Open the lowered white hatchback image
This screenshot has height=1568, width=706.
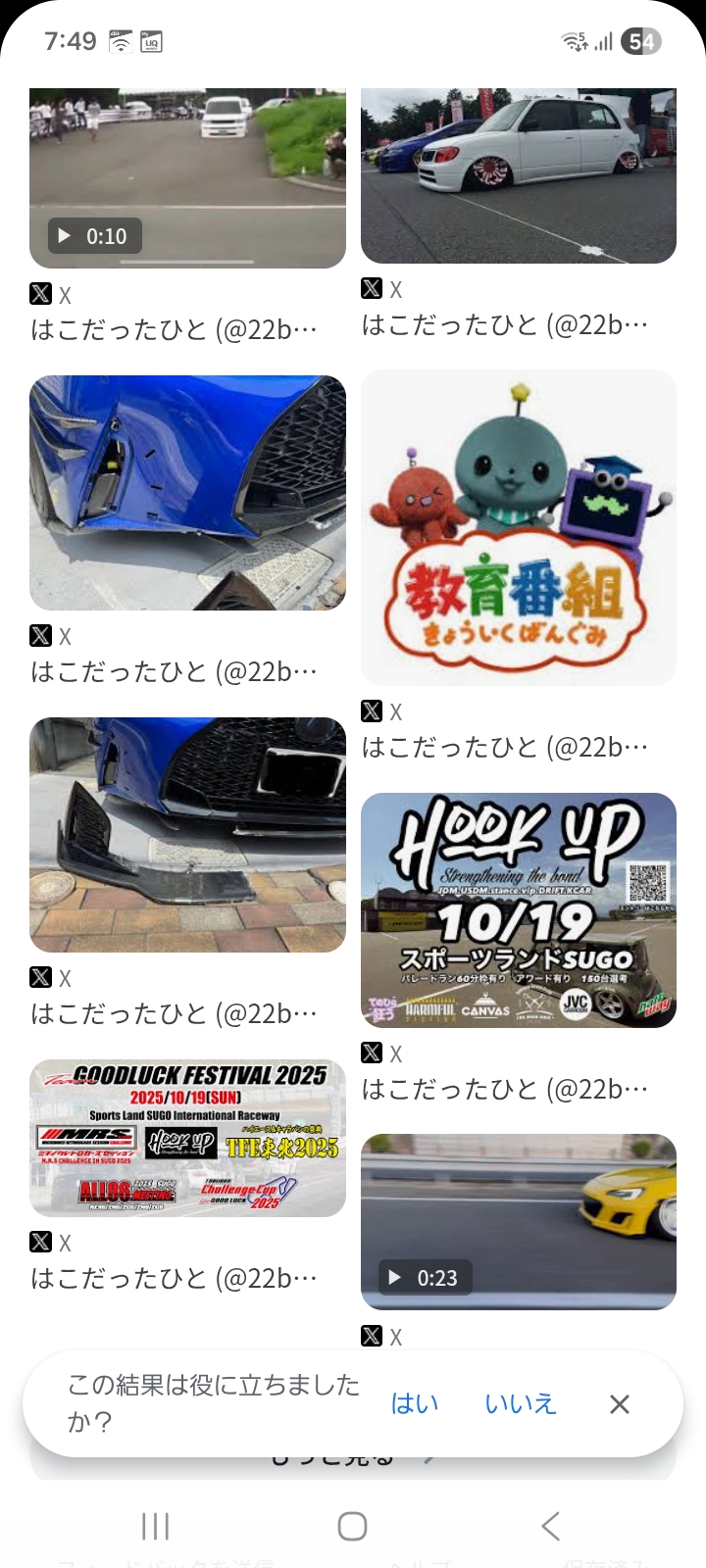pos(518,174)
